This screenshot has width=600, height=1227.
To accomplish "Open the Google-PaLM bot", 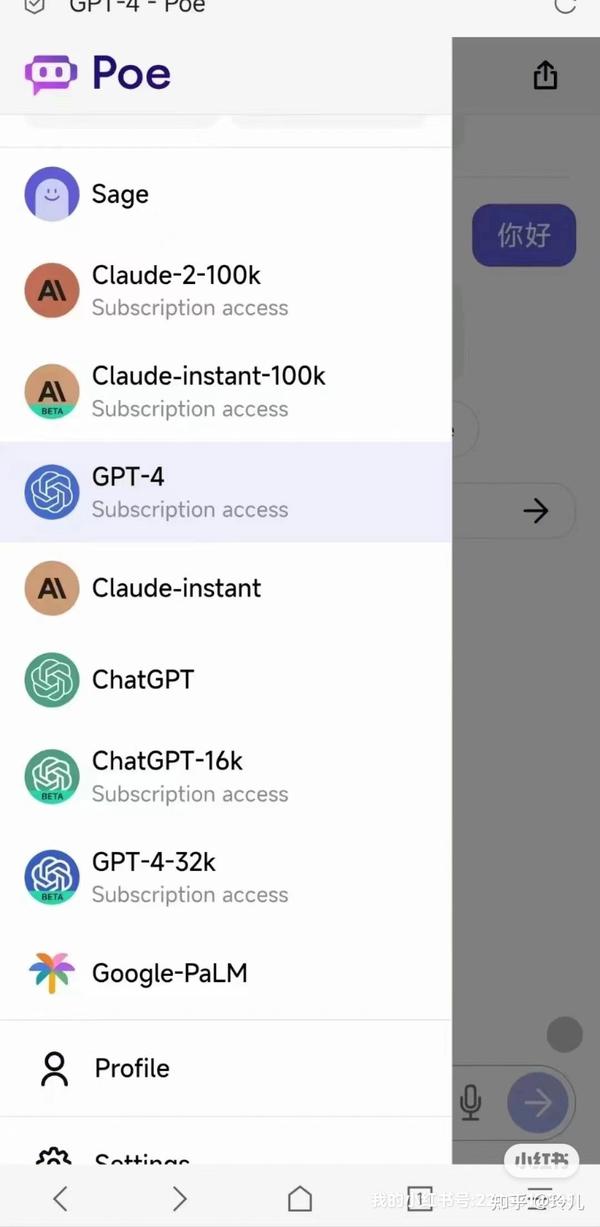I will (x=225, y=973).
